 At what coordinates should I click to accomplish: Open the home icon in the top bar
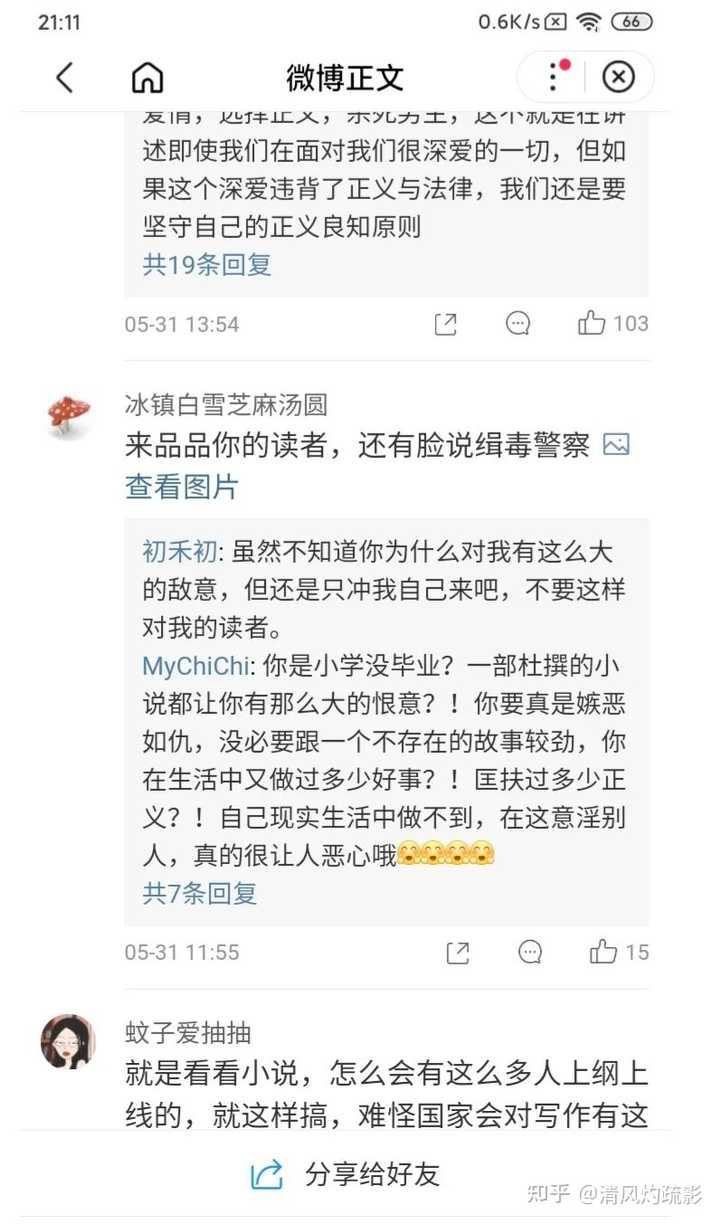pos(148,77)
